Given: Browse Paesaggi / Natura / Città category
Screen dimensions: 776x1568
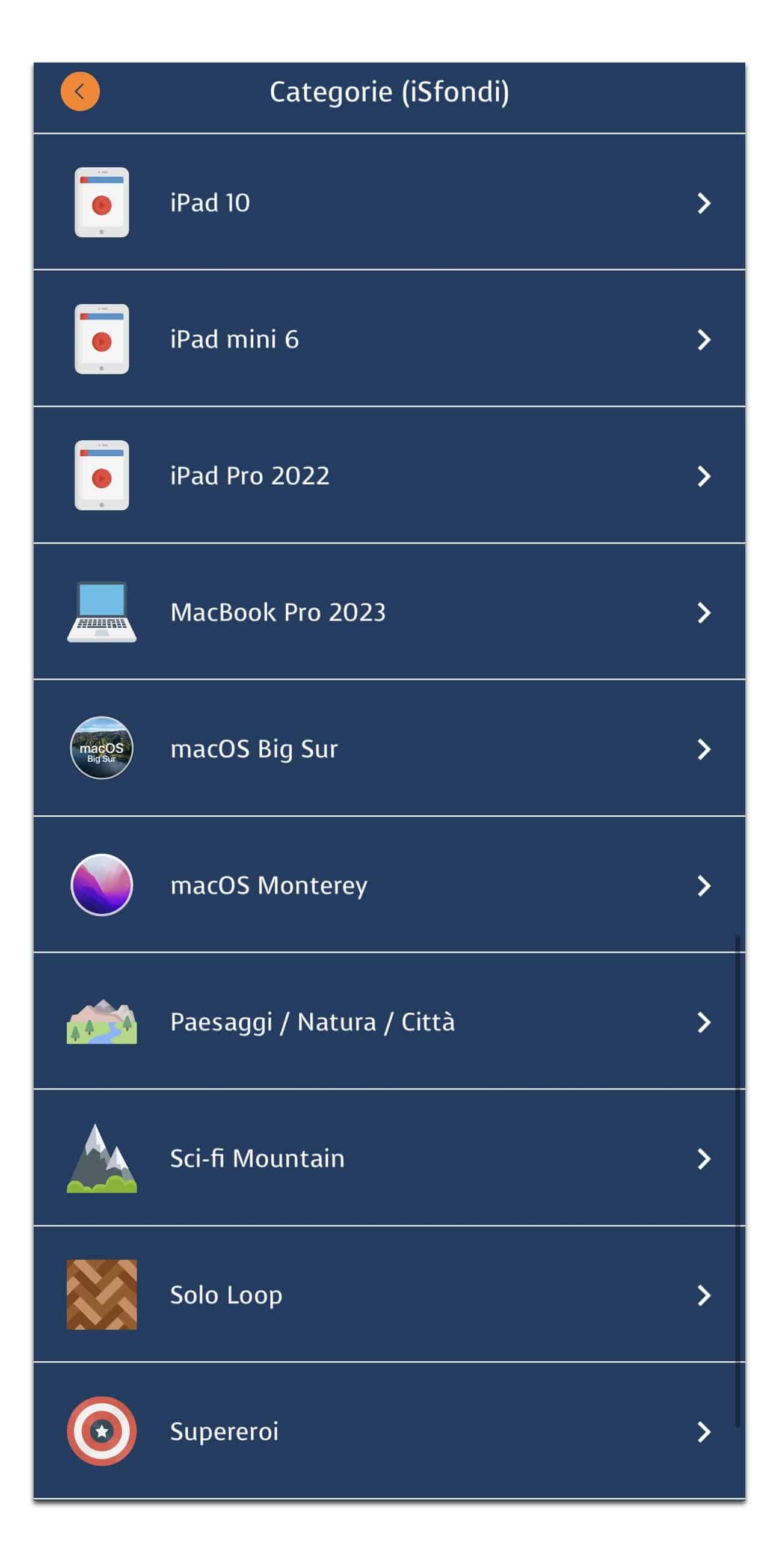Looking at the screenshot, I should pyautogui.click(x=389, y=1021).
